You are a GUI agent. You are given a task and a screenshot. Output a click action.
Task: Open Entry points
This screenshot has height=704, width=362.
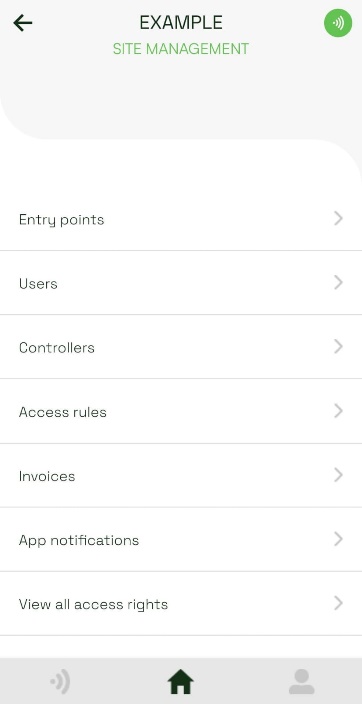click(x=181, y=219)
